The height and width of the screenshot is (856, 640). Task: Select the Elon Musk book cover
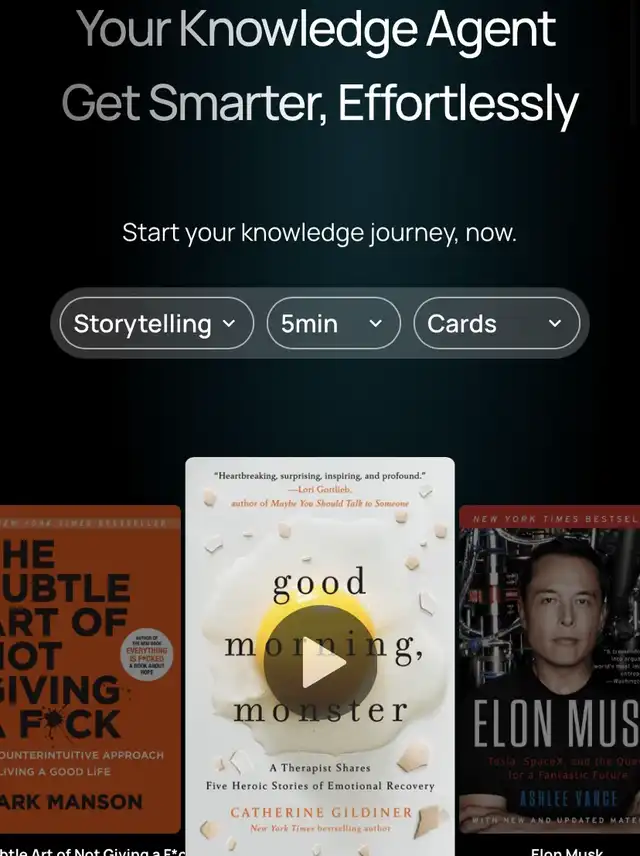[x=549, y=669]
